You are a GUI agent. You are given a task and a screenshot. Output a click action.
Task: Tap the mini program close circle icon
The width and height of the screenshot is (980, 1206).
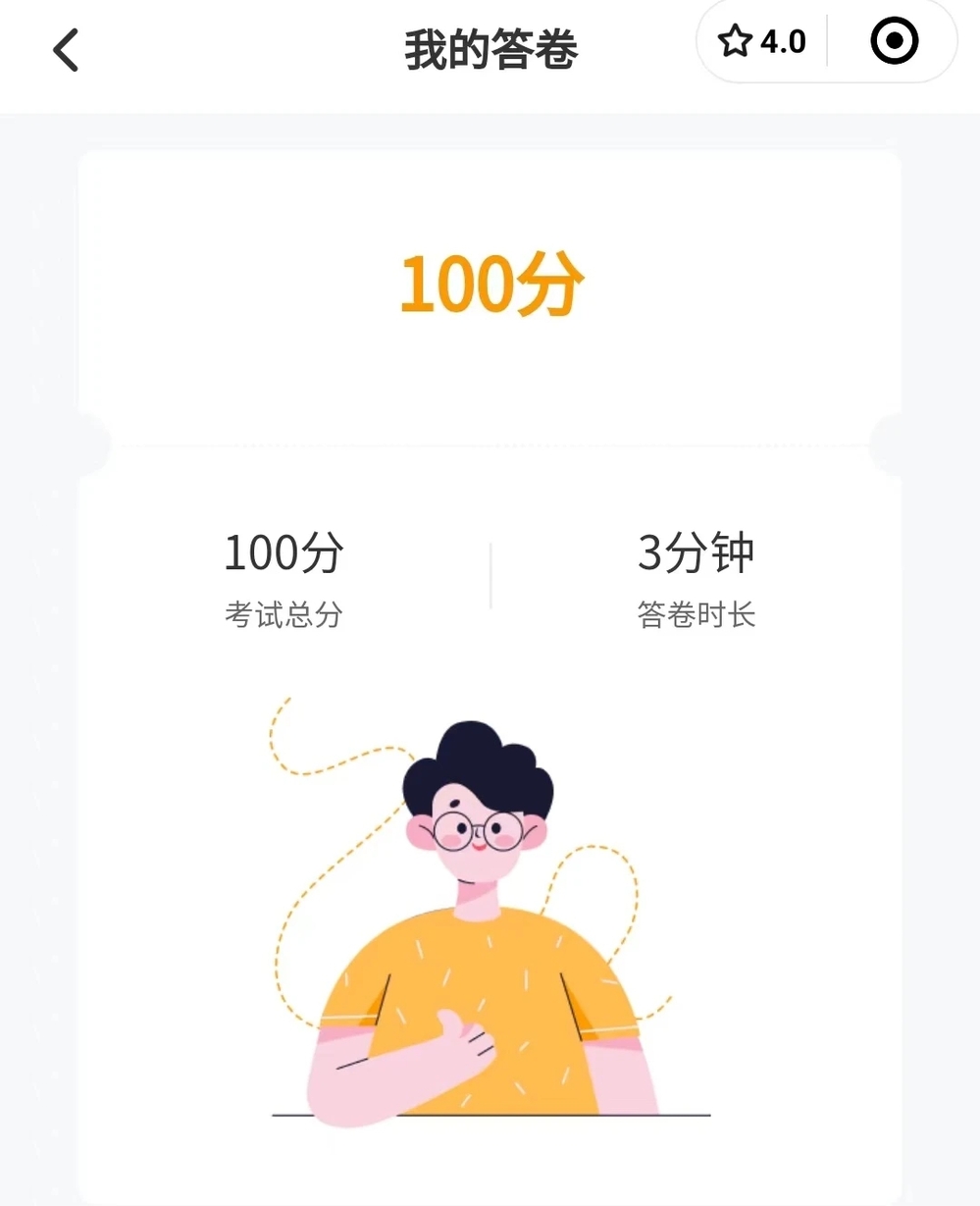point(894,42)
